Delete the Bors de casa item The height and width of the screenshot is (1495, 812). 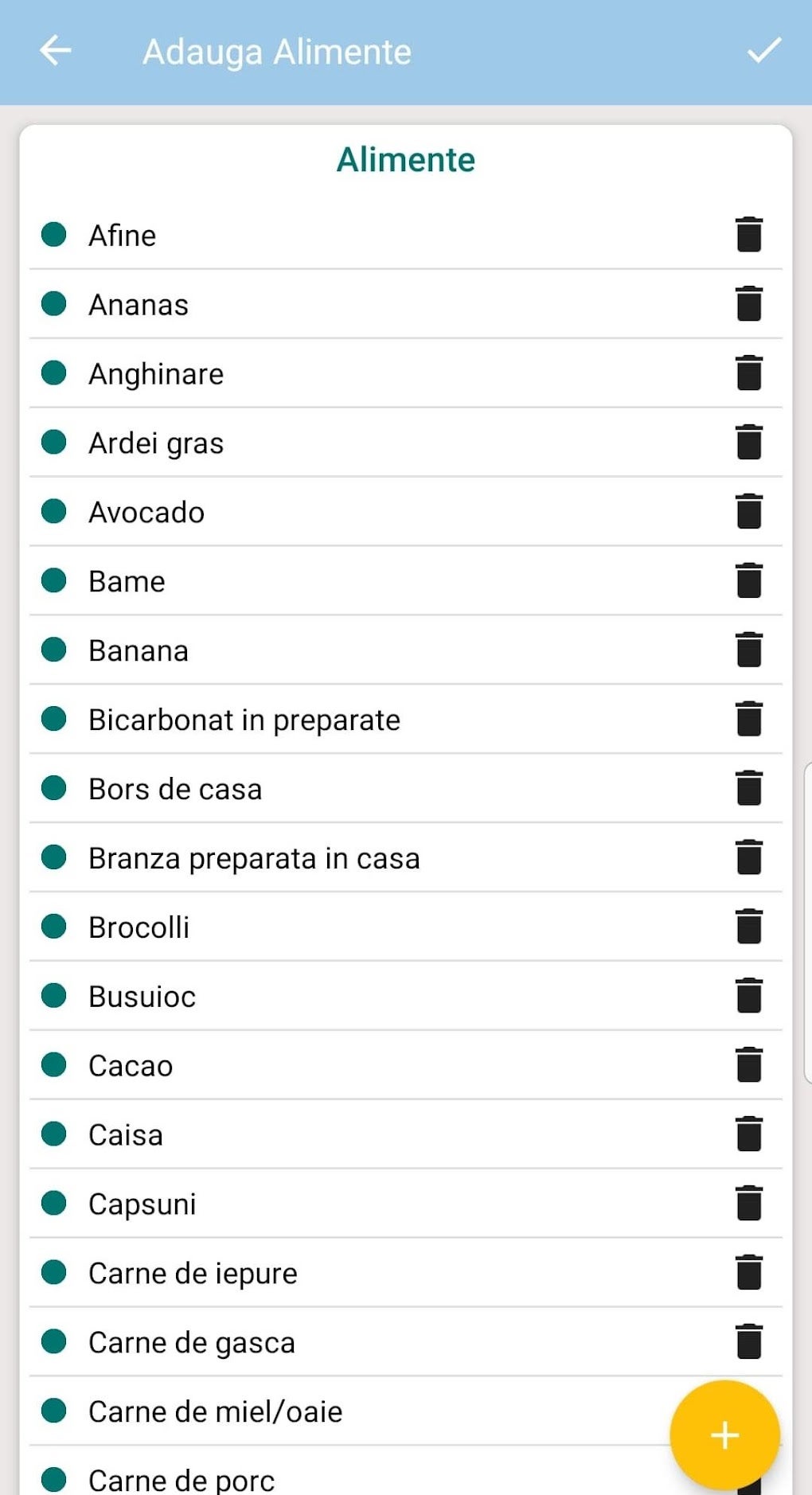748,789
